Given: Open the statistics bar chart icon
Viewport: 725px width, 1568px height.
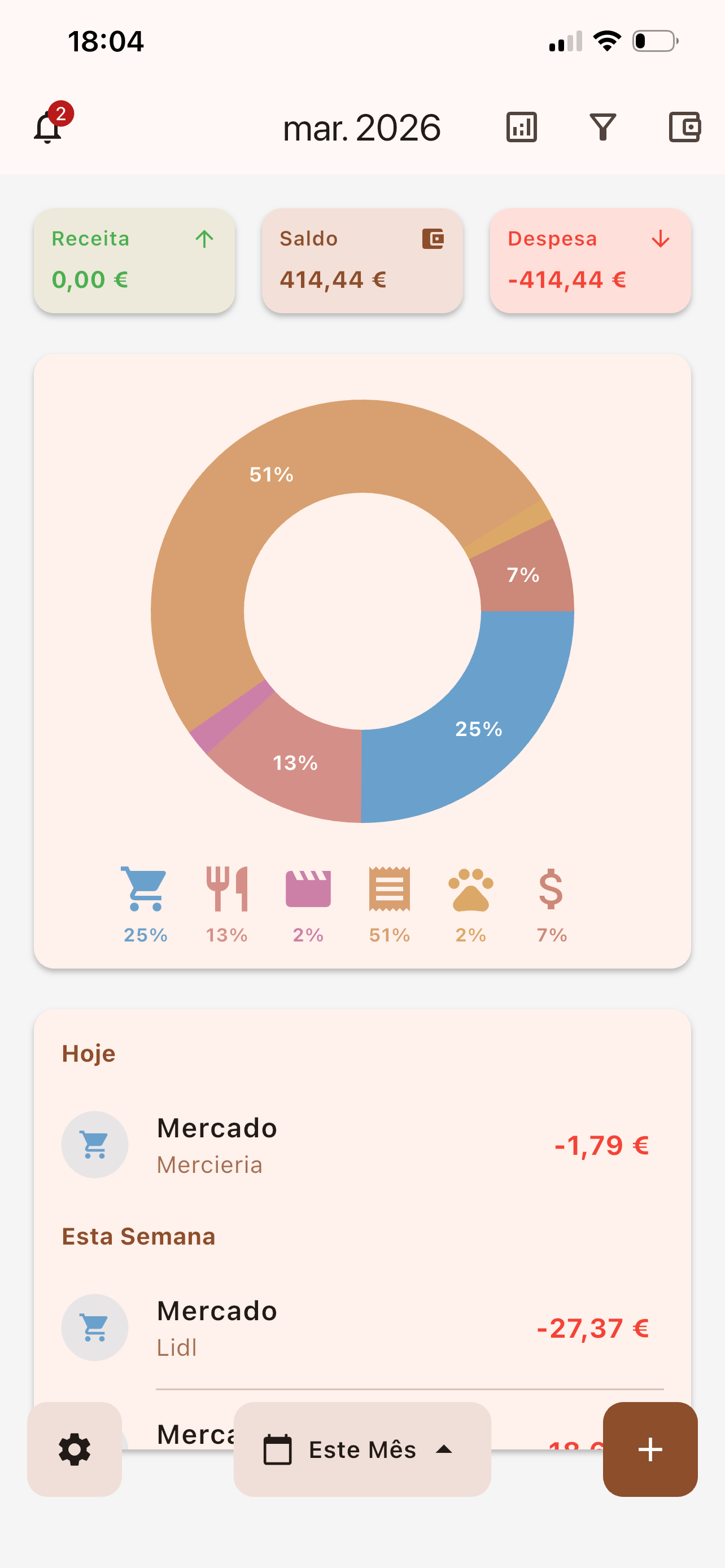Looking at the screenshot, I should (521, 127).
